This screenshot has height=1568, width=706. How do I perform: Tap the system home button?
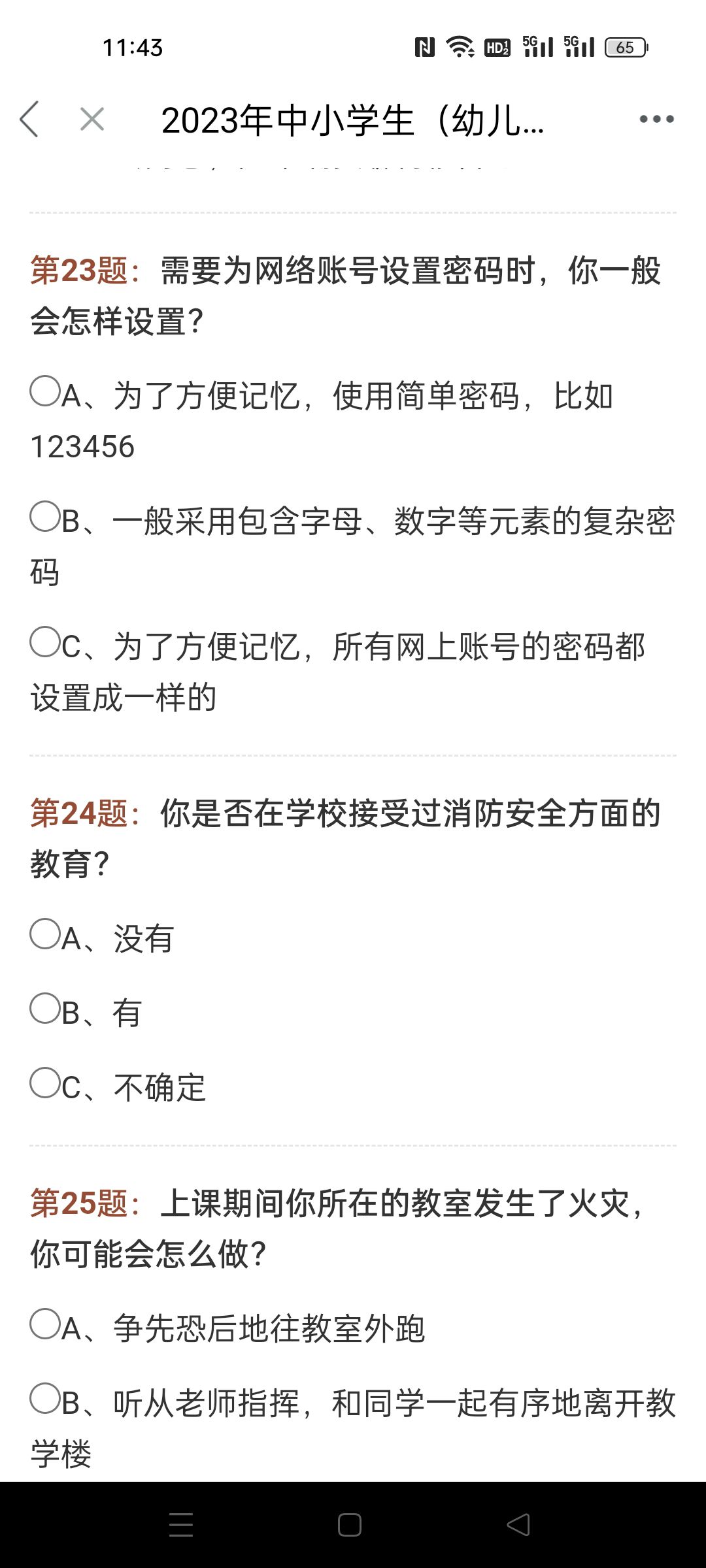coord(350,1526)
